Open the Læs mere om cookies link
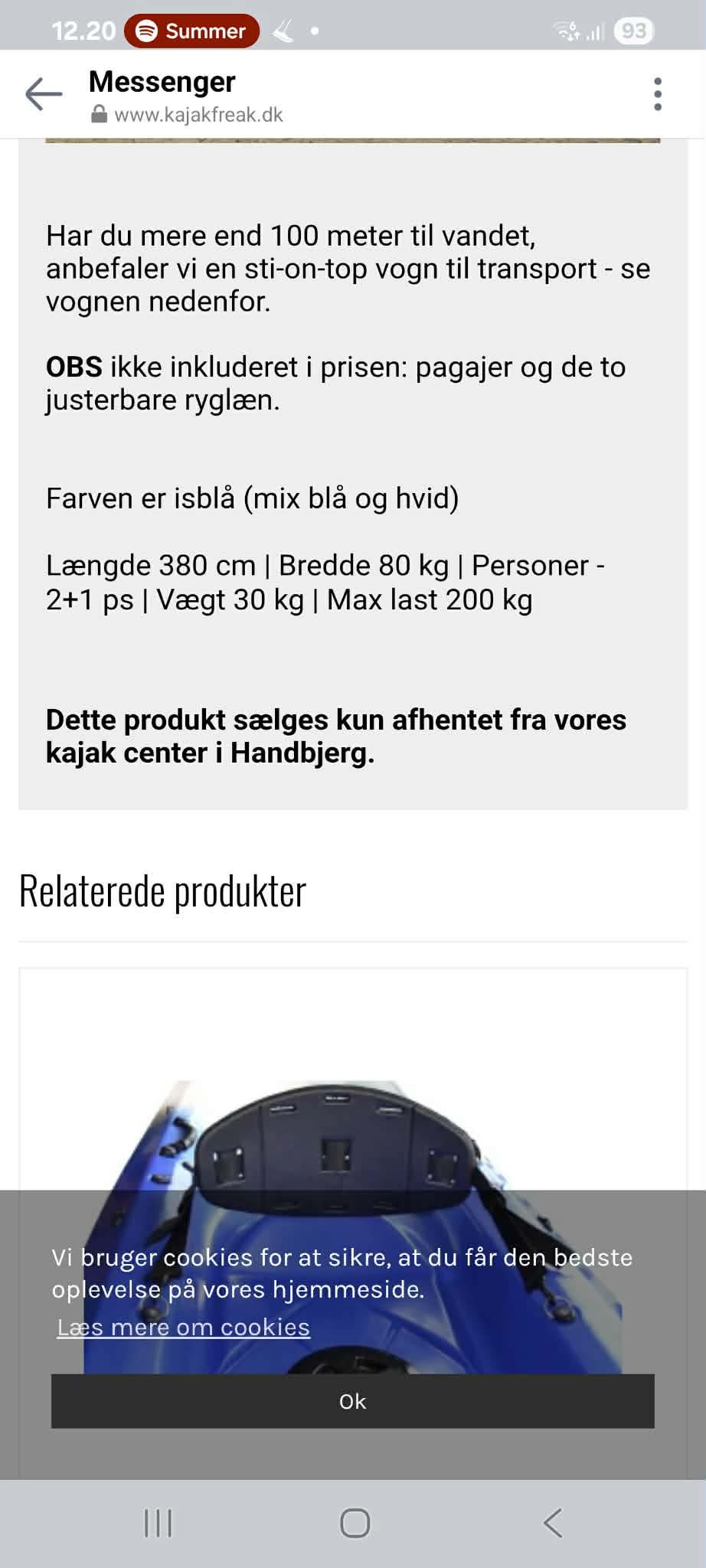This screenshot has height=1568, width=706. (184, 1327)
